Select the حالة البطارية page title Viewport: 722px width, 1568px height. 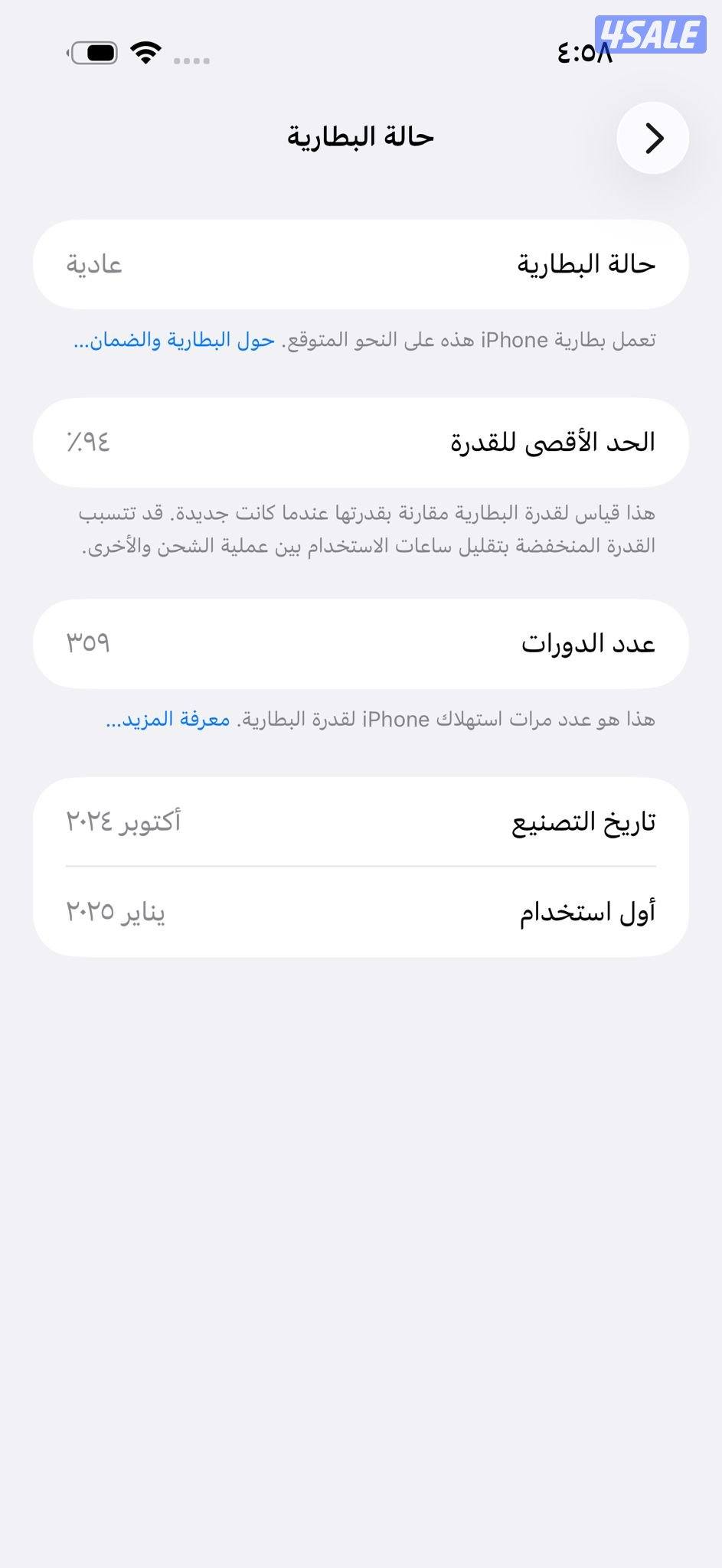(x=361, y=136)
